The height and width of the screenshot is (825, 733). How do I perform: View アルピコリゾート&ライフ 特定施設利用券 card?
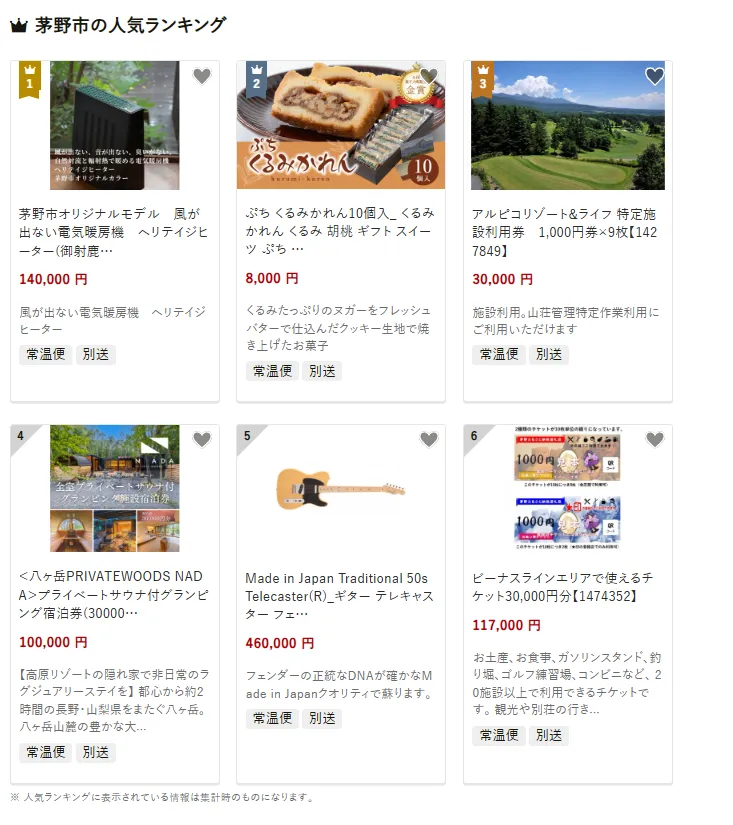[566, 231]
